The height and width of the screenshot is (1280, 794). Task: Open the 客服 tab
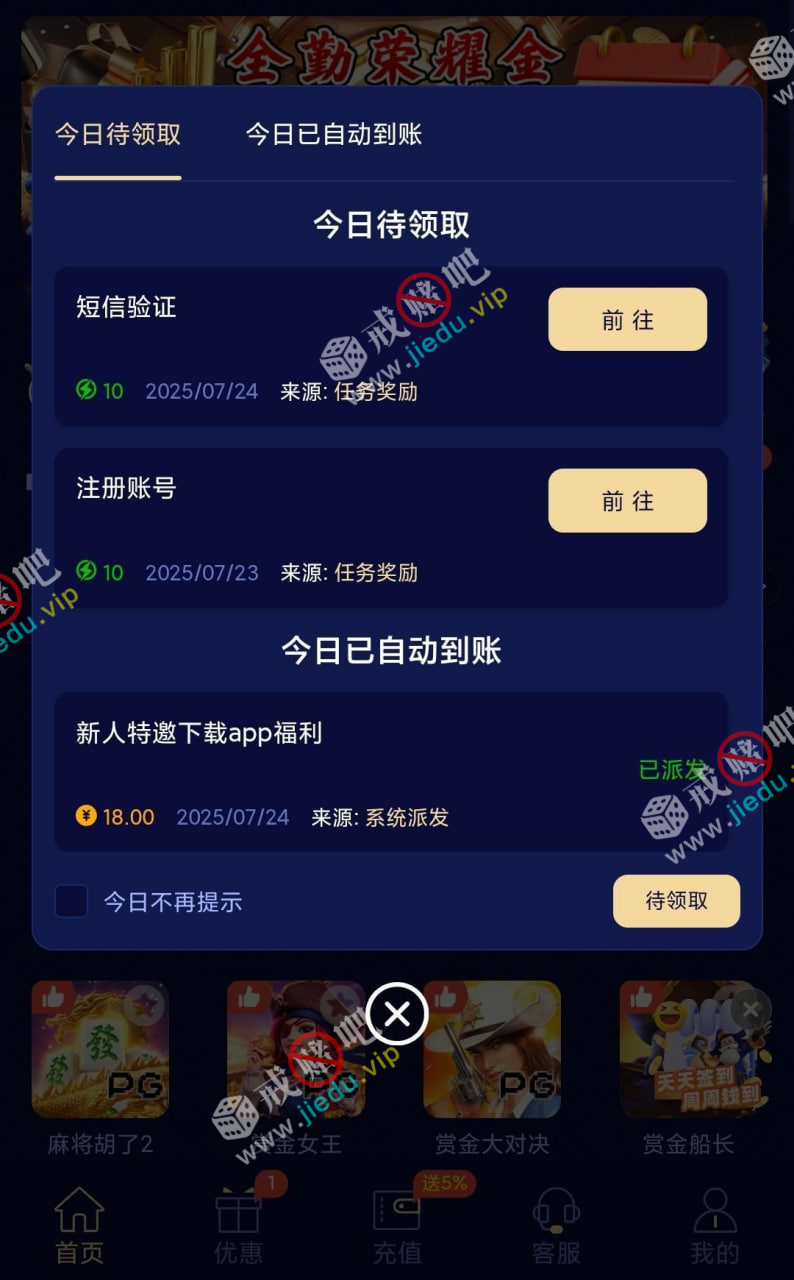[556, 1225]
